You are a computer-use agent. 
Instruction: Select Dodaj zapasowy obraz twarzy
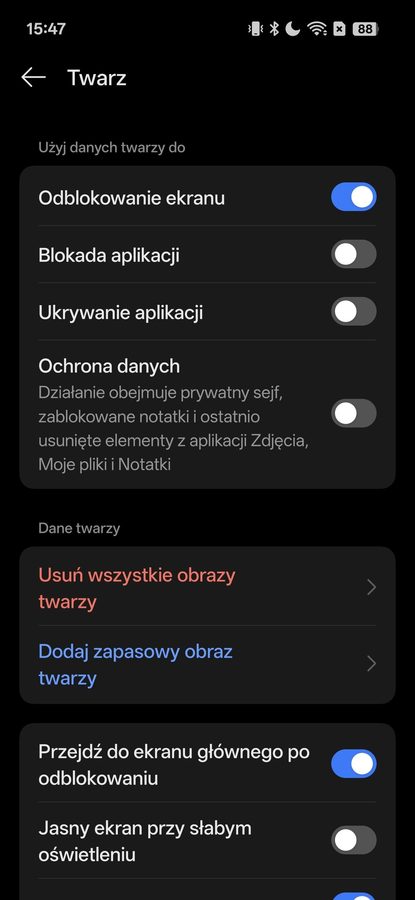tap(207, 664)
